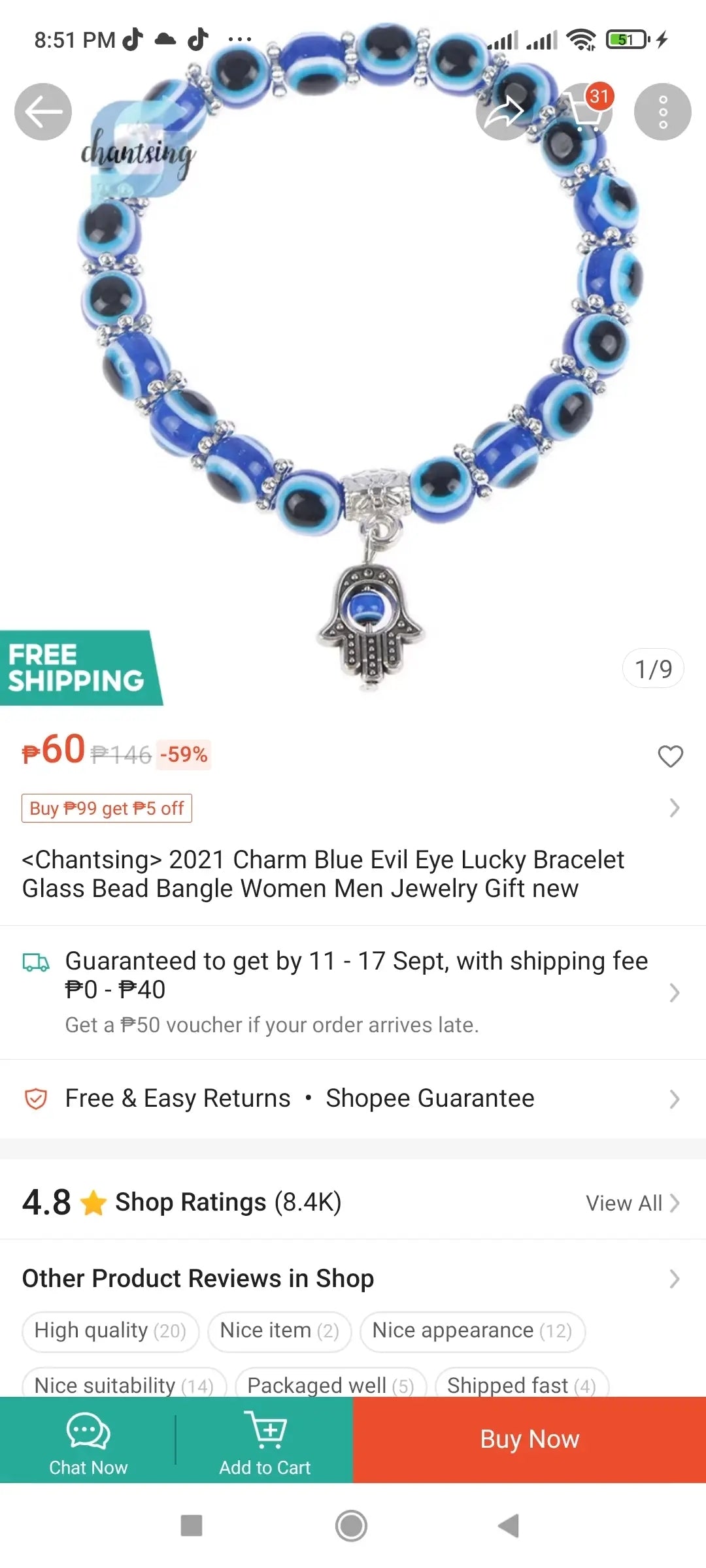The image size is (706, 1568).
Task: Show Packaged well reviews
Action: coord(330,1384)
